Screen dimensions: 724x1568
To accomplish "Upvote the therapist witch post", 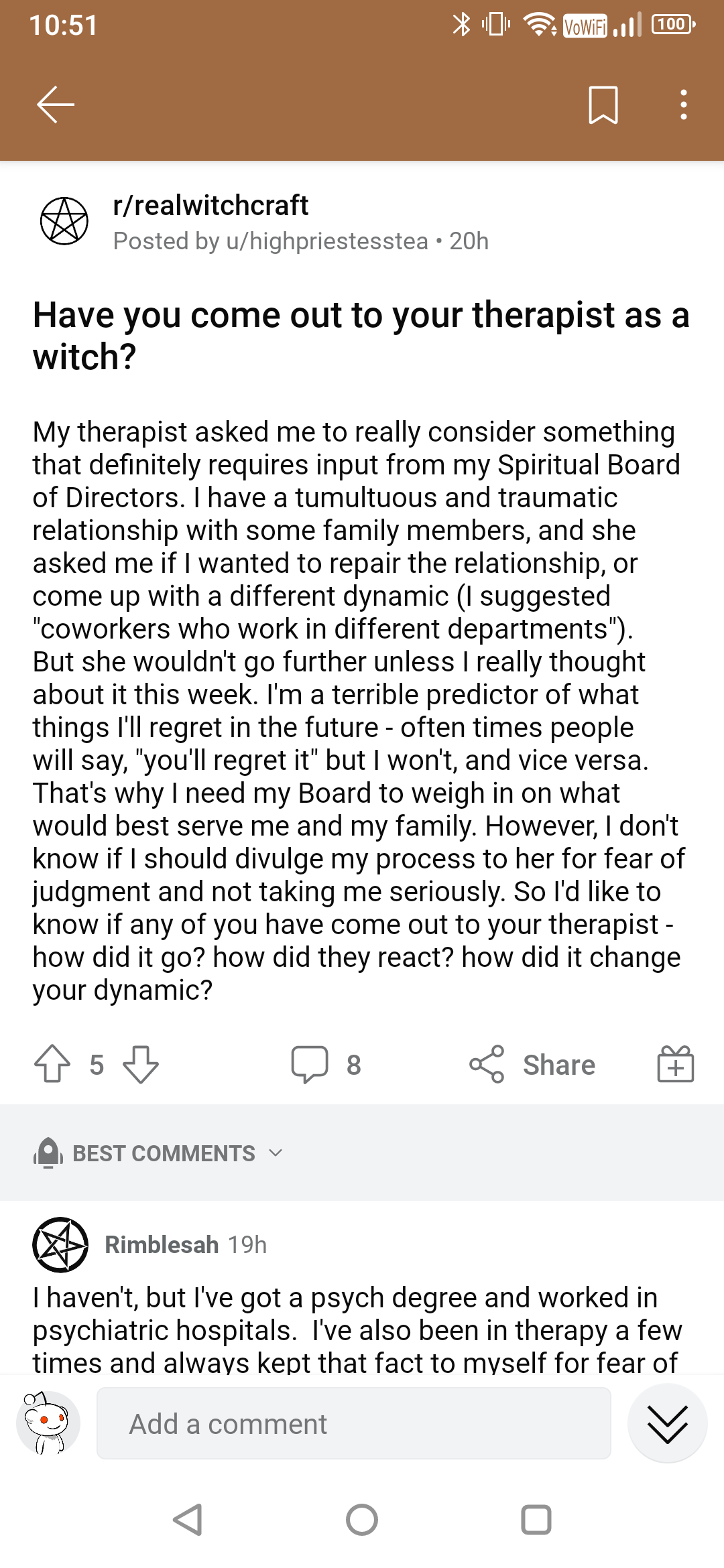I will click(x=52, y=1064).
